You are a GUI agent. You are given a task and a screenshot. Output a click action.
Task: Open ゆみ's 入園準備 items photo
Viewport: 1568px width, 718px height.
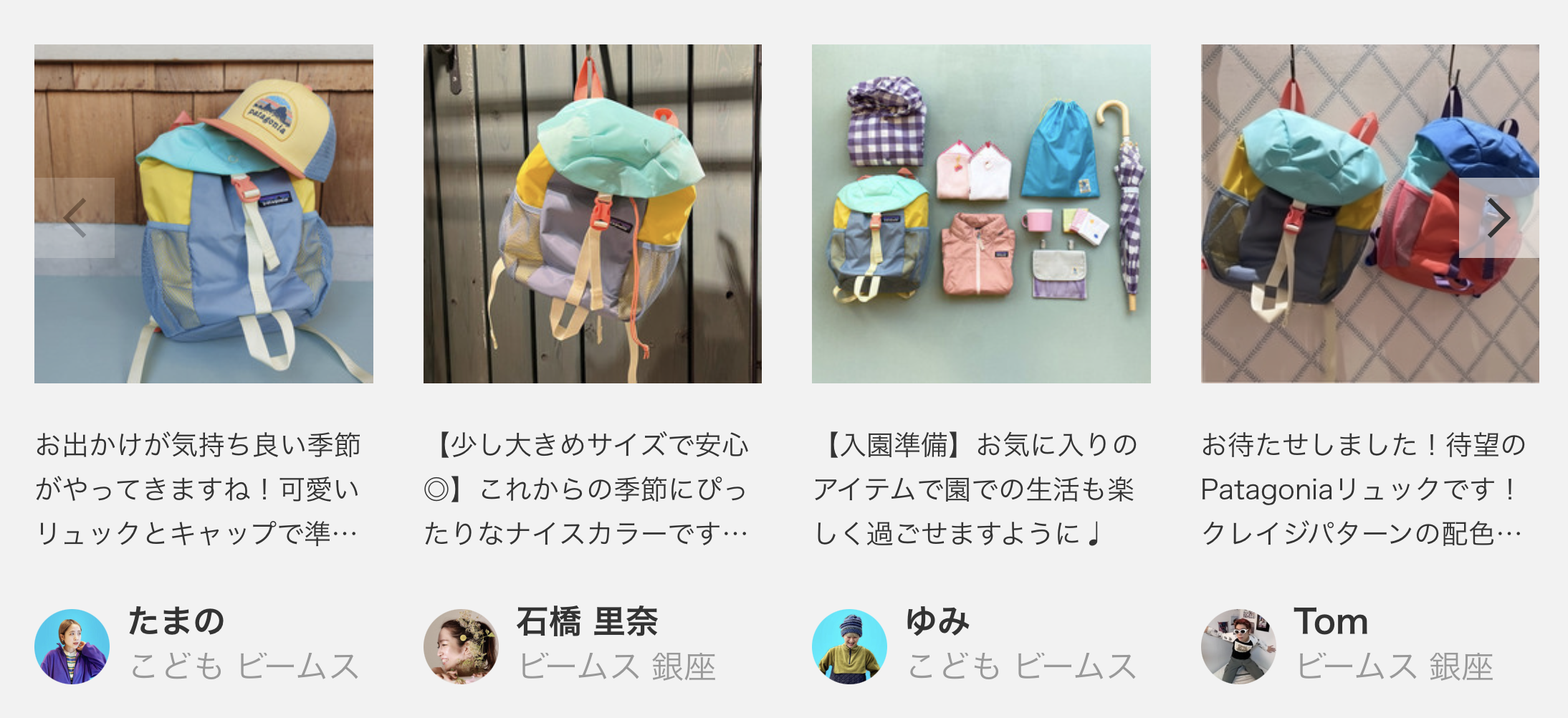pos(980,214)
